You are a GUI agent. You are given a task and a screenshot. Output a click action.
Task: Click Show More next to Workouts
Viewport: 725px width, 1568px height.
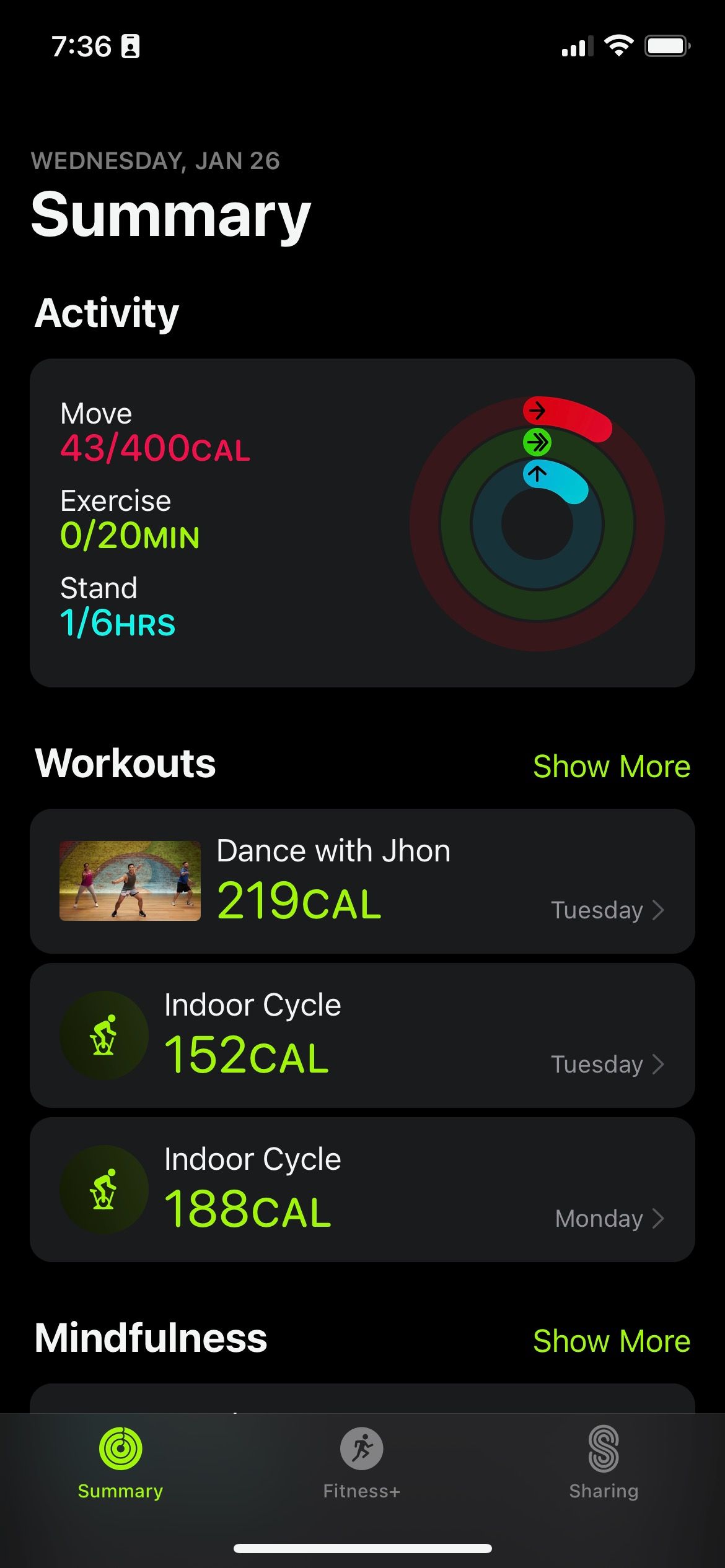[x=611, y=767]
